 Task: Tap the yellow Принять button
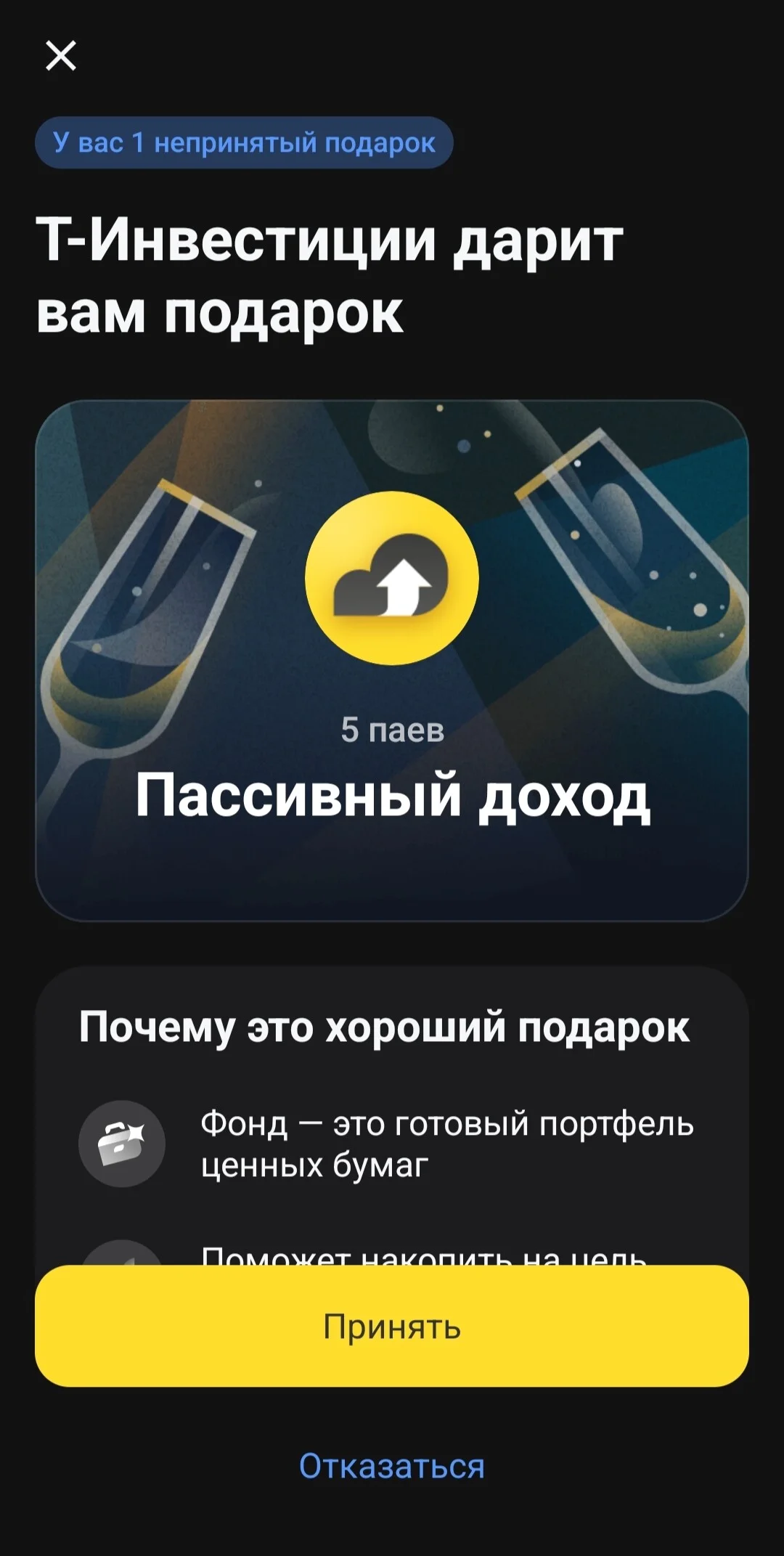[x=392, y=1326]
